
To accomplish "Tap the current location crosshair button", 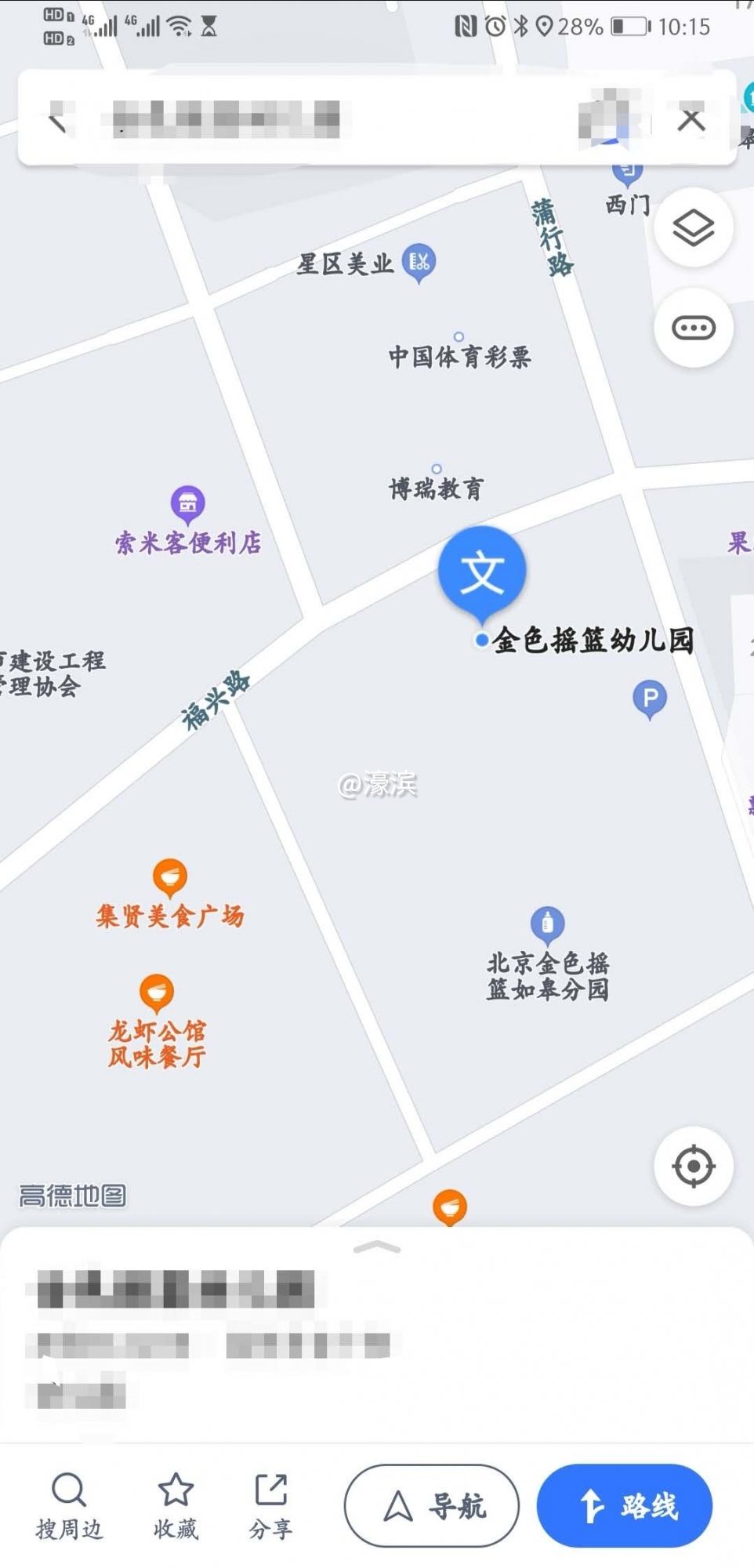I will pyautogui.click(x=692, y=1166).
